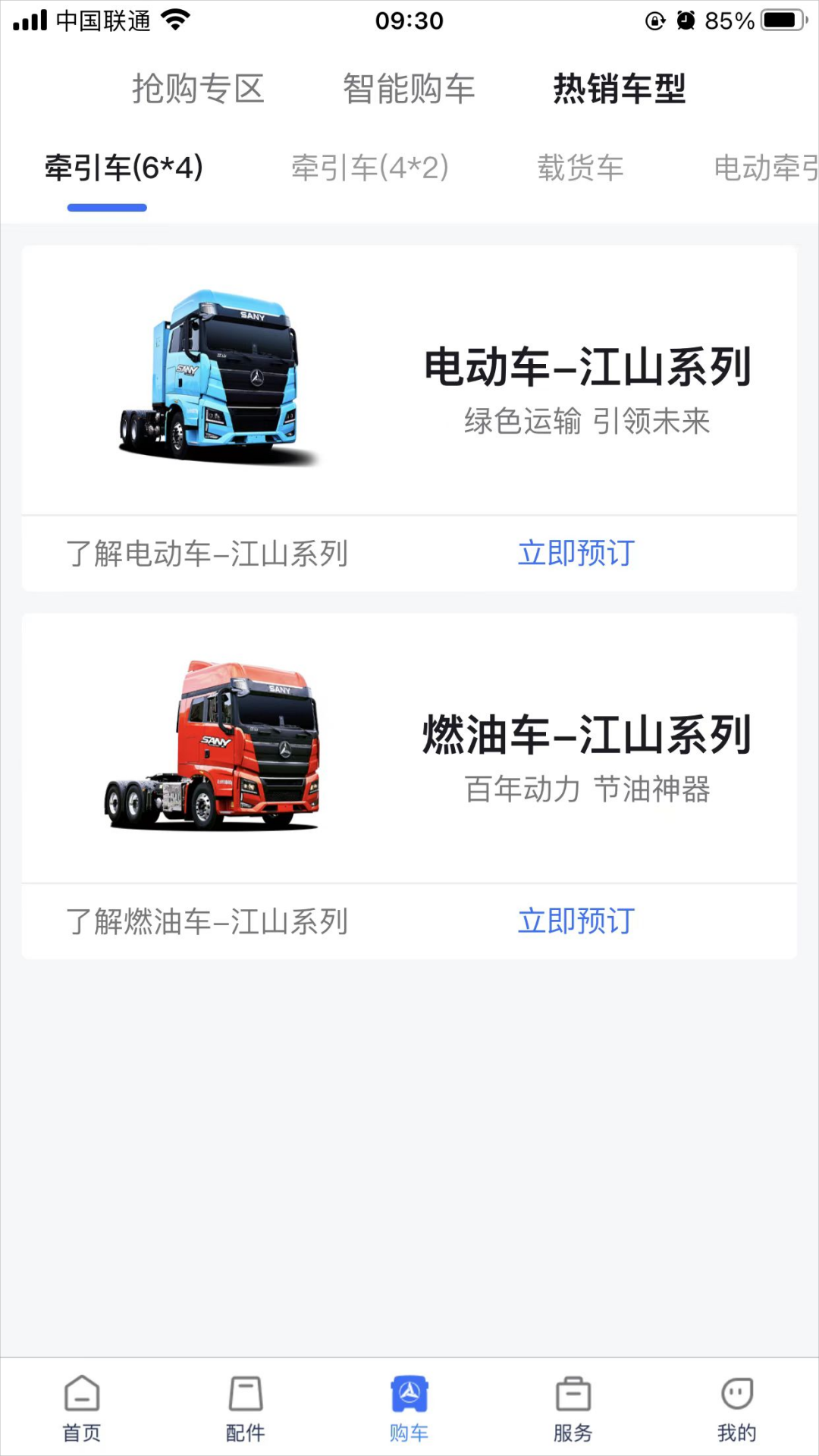This screenshot has width=819, height=1456.
Task: Tap 立即预订 for 电动车-江山系列
Action: tap(576, 554)
